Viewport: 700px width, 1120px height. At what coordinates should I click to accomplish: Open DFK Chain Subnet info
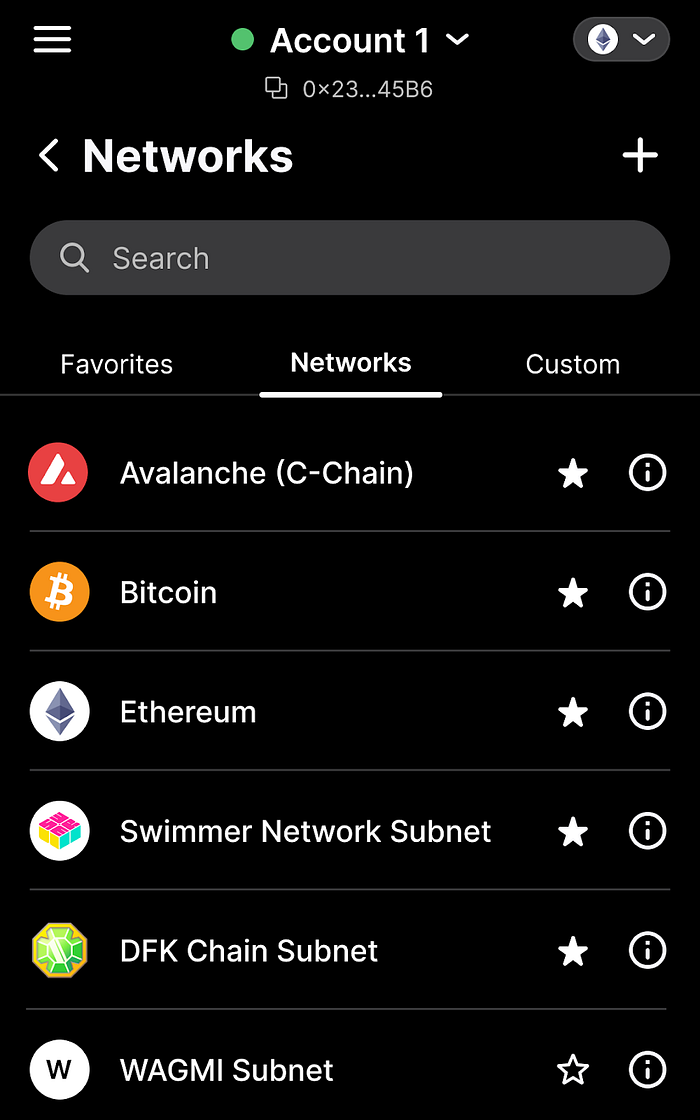click(x=648, y=951)
